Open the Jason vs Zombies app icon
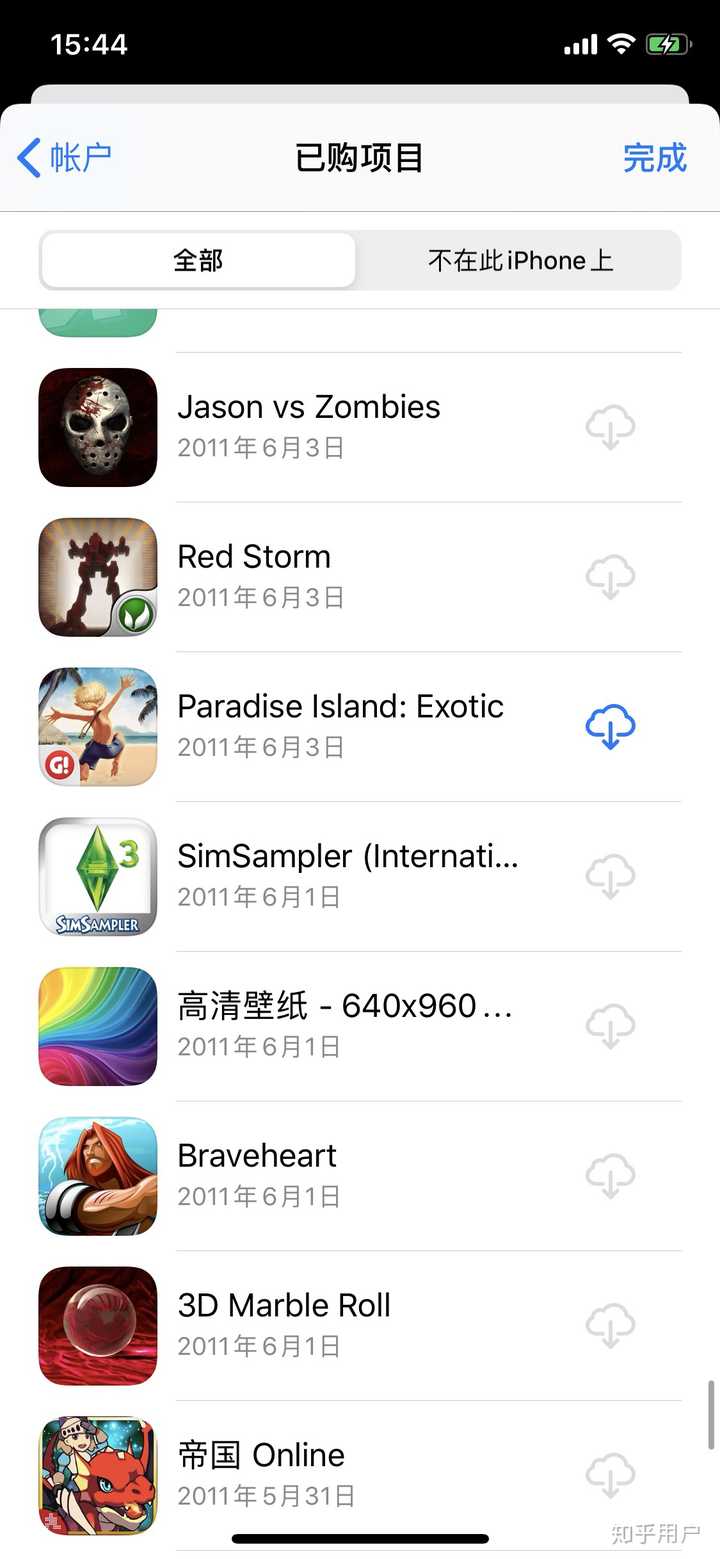This screenshot has width=720, height=1559. [x=97, y=427]
